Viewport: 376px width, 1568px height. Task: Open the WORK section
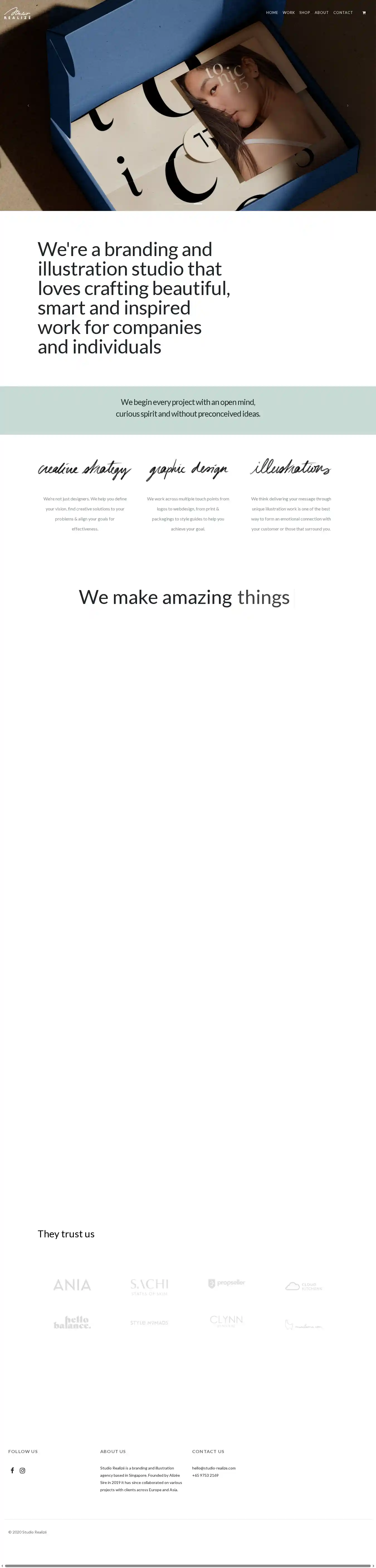pos(288,13)
